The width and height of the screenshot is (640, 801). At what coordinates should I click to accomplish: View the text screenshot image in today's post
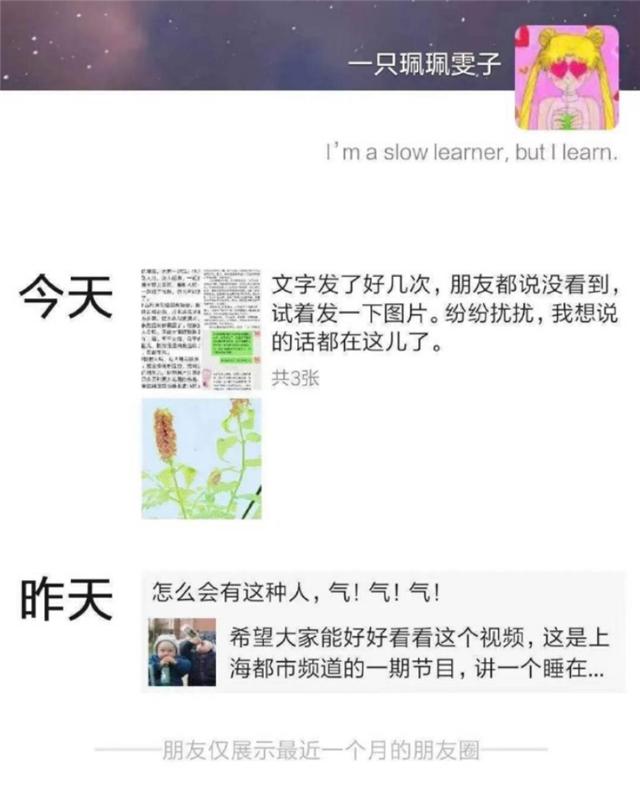click(200, 329)
